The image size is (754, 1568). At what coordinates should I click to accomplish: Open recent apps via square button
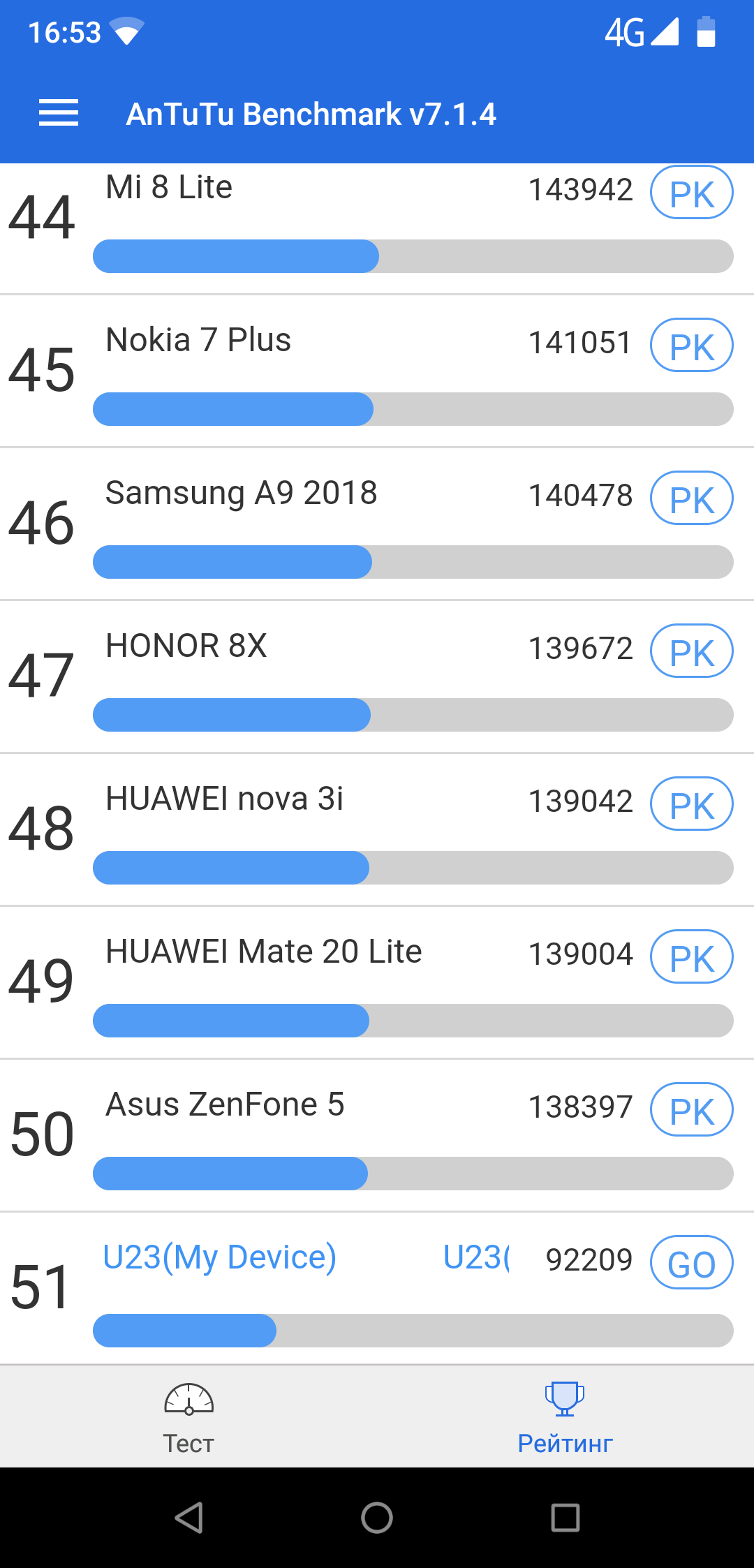[565, 1518]
